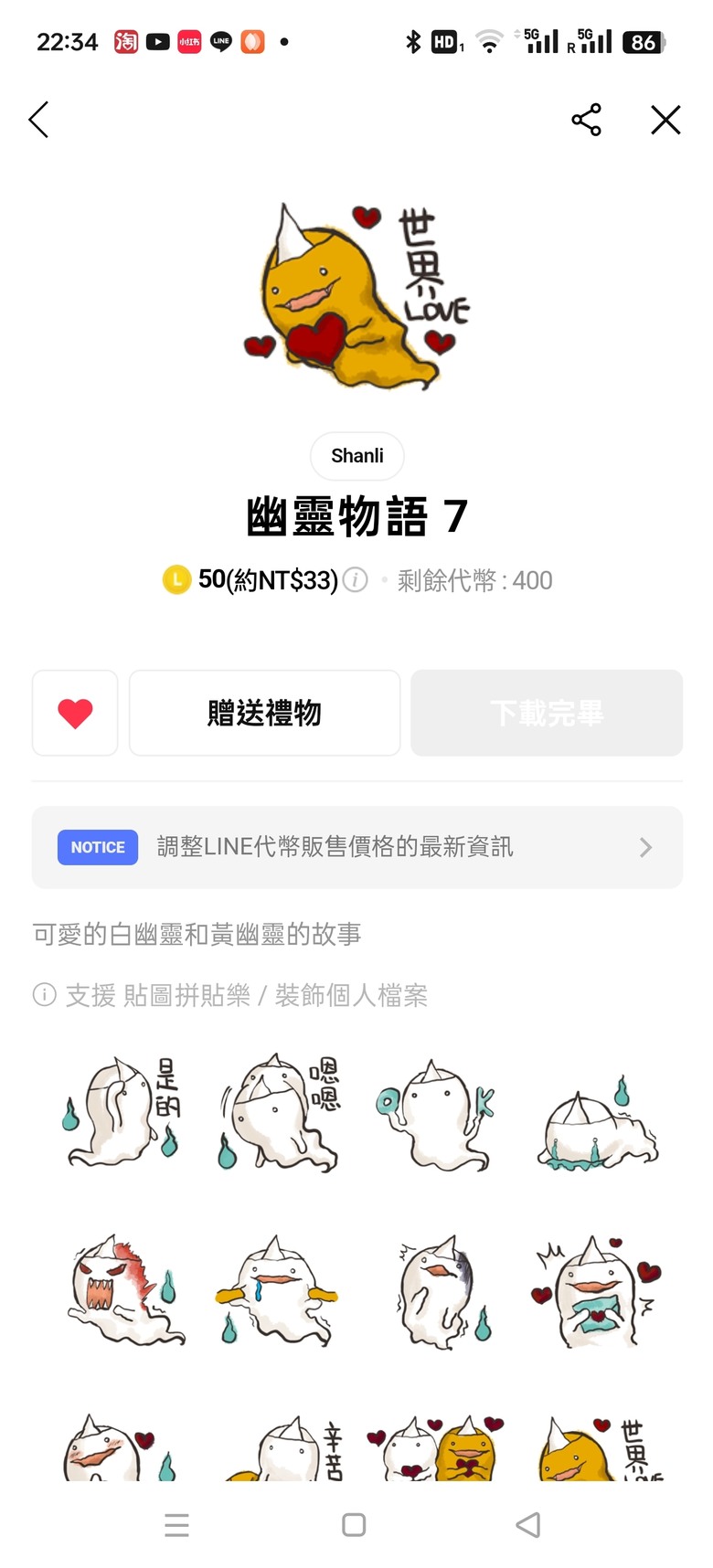Screen dimensions: 713x1568
Task: Tap the home button in the navigation bar
Action: tap(353, 1524)
